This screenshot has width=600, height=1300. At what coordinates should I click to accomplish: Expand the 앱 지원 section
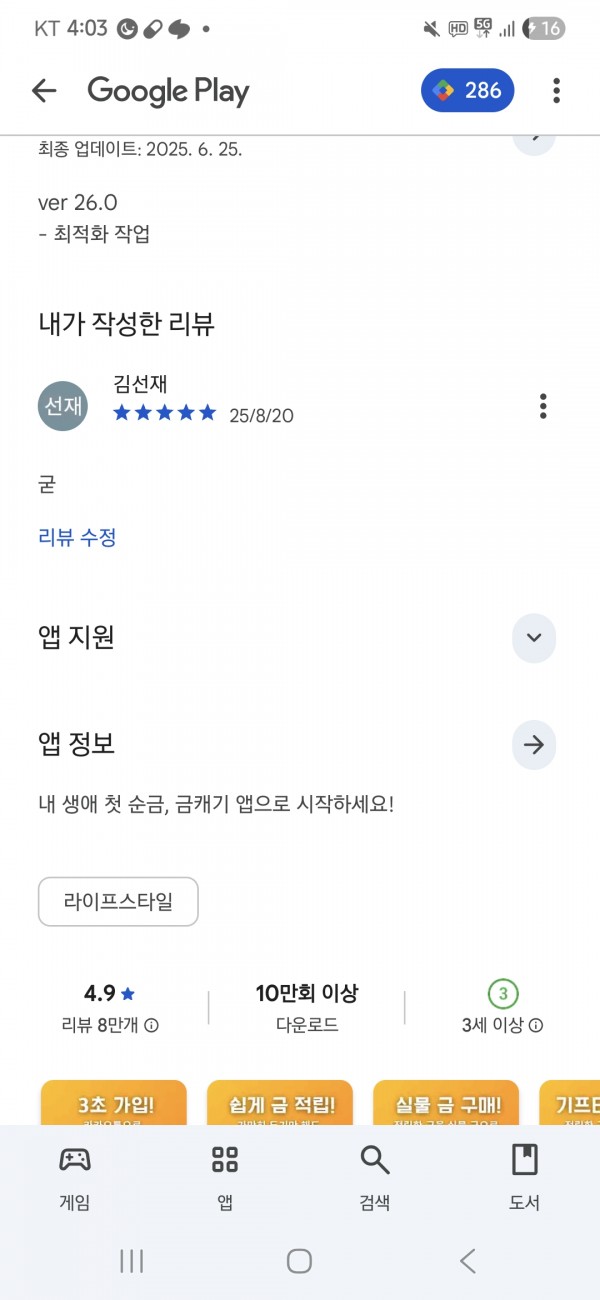(x=534, y=638)
